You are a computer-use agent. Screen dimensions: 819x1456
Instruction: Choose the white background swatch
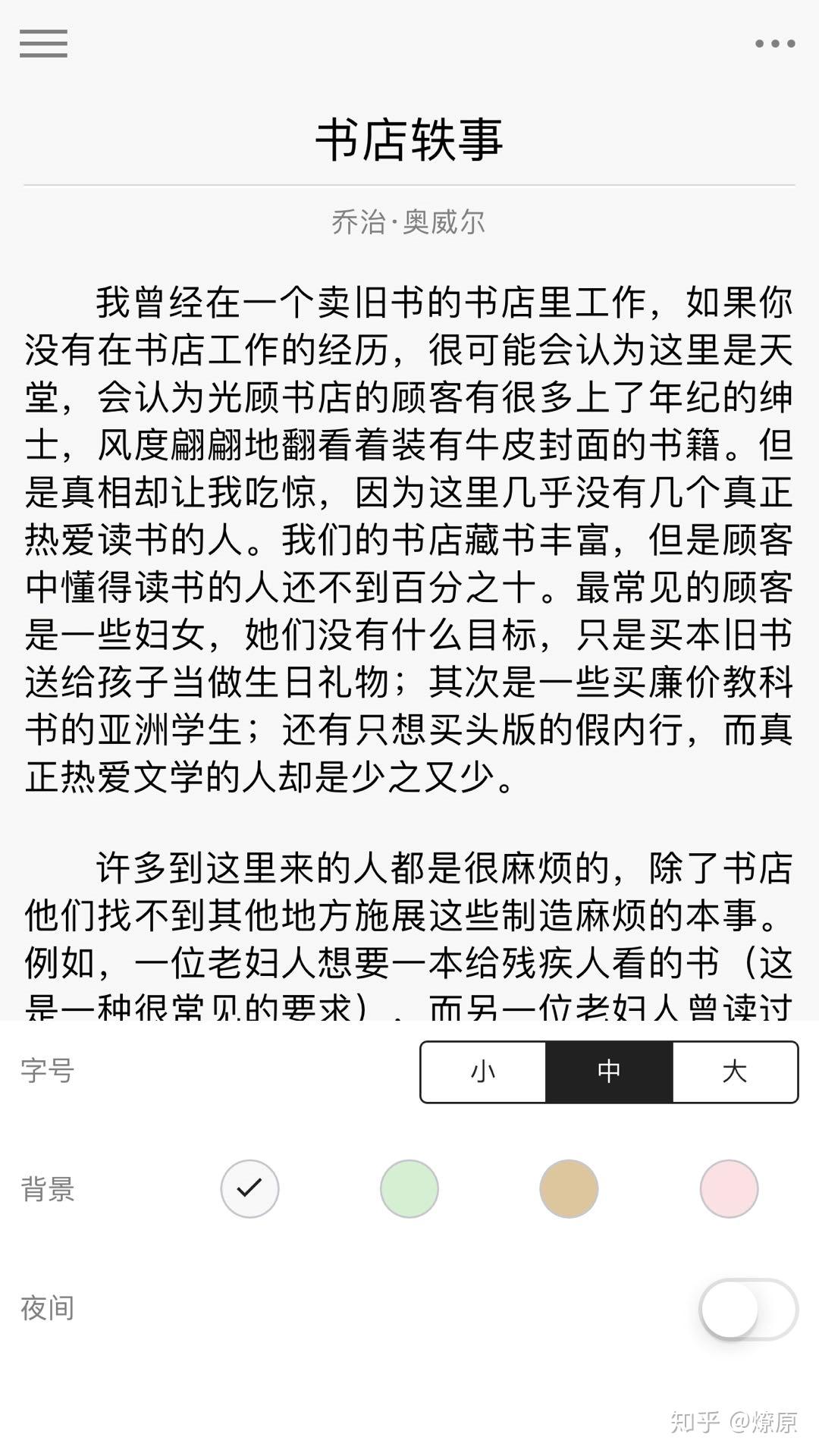coord(249,1188)
